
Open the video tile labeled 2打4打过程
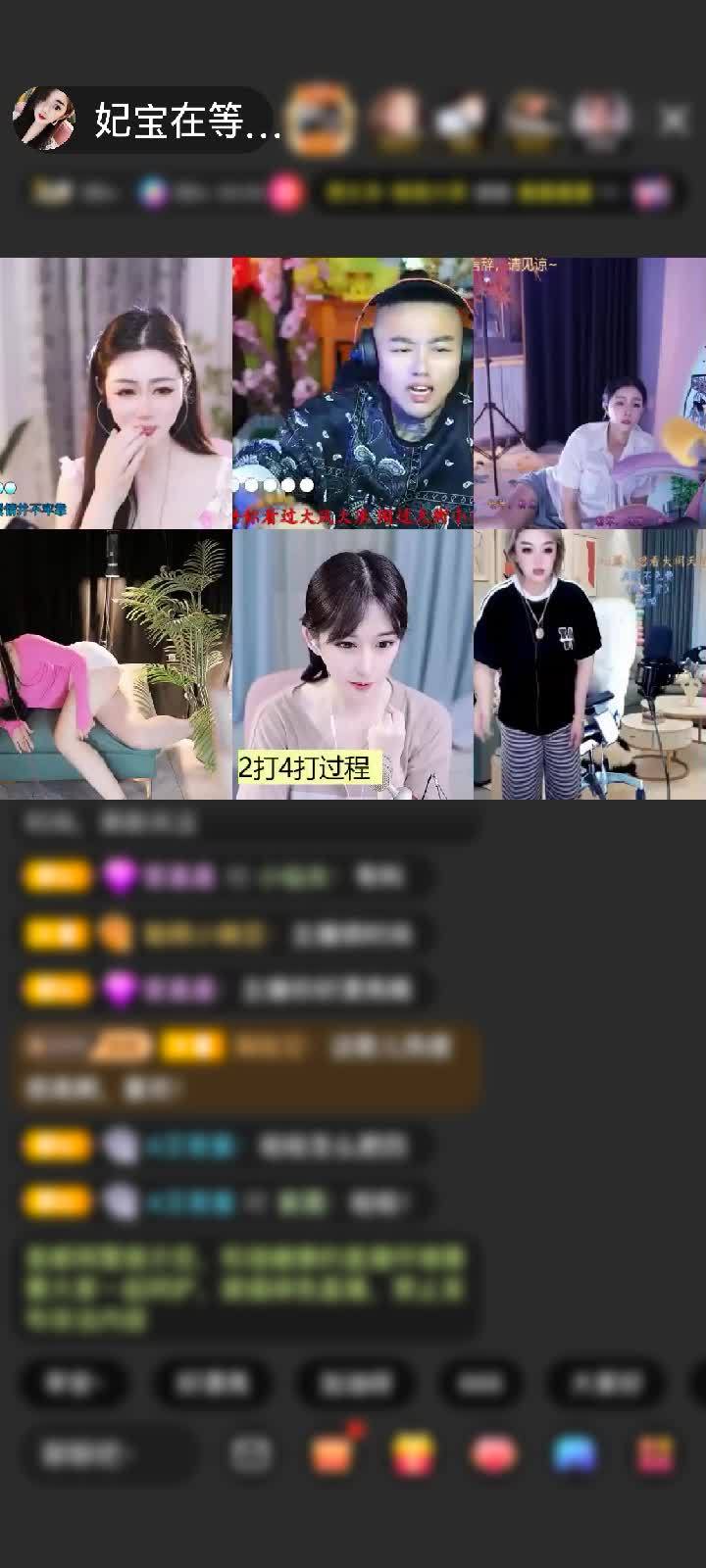pos(353,664)
